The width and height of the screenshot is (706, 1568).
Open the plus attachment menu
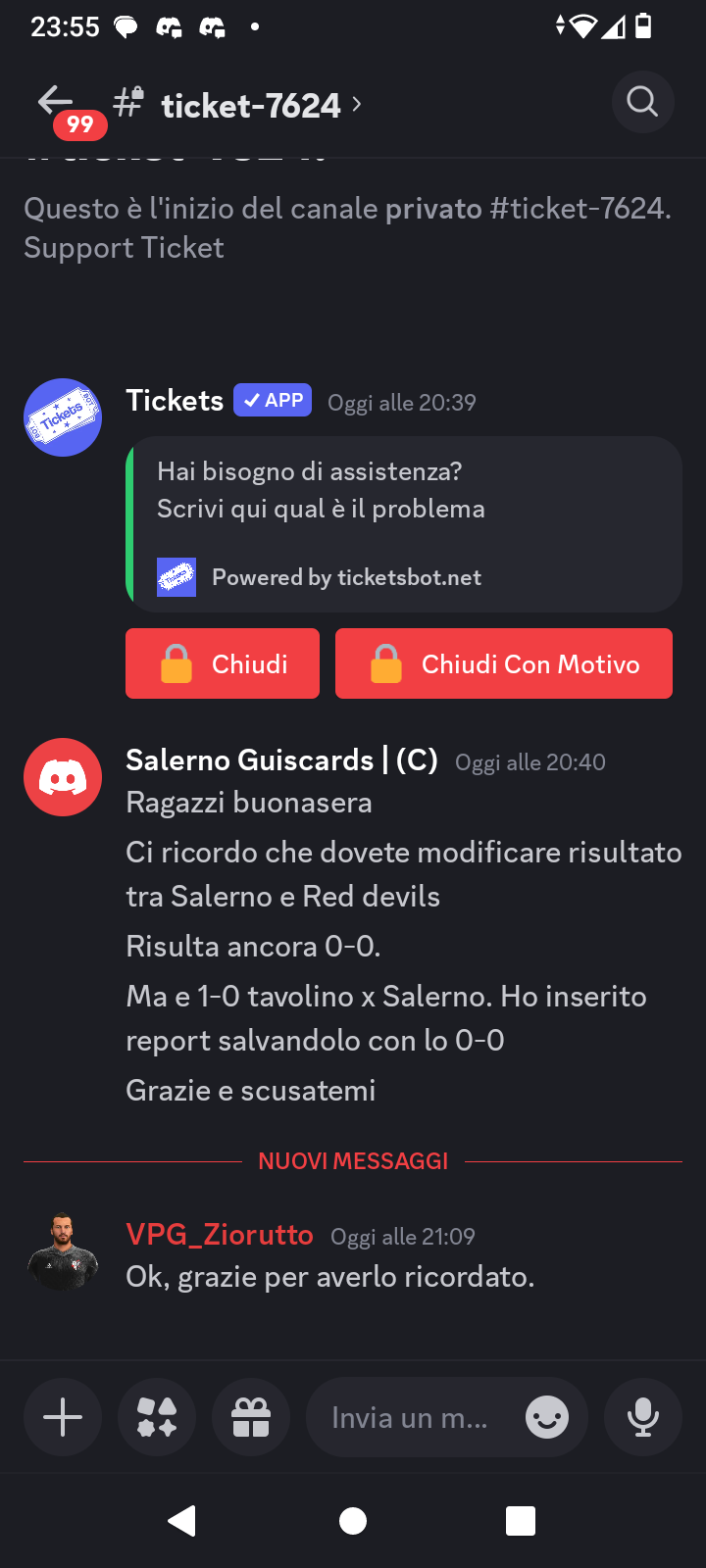pyautogui.click(x=63, y=1417)
